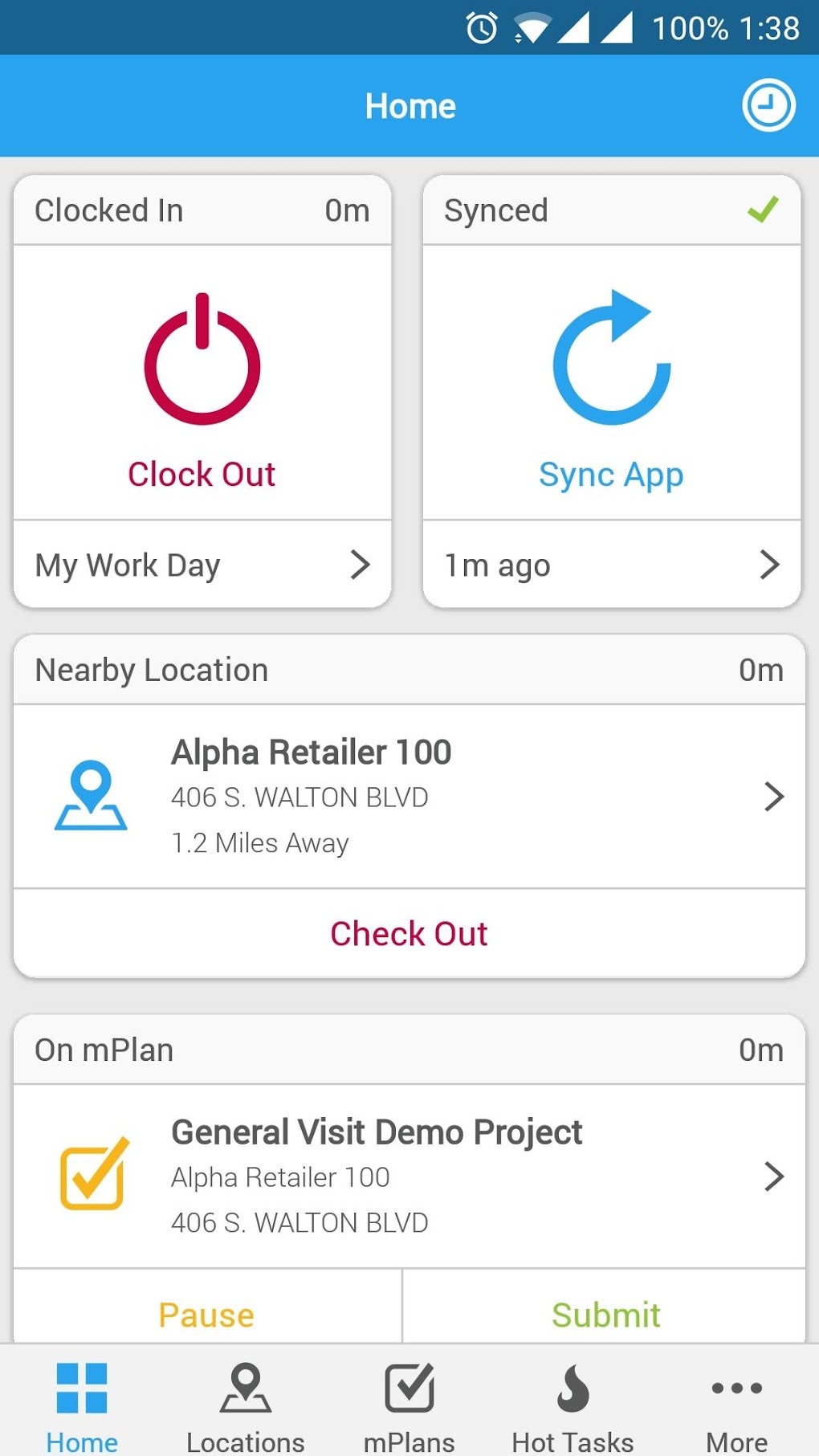819x1456 pixels.
Task: Submit the General Visit Demo Project
Action: tap(605, 1315)
